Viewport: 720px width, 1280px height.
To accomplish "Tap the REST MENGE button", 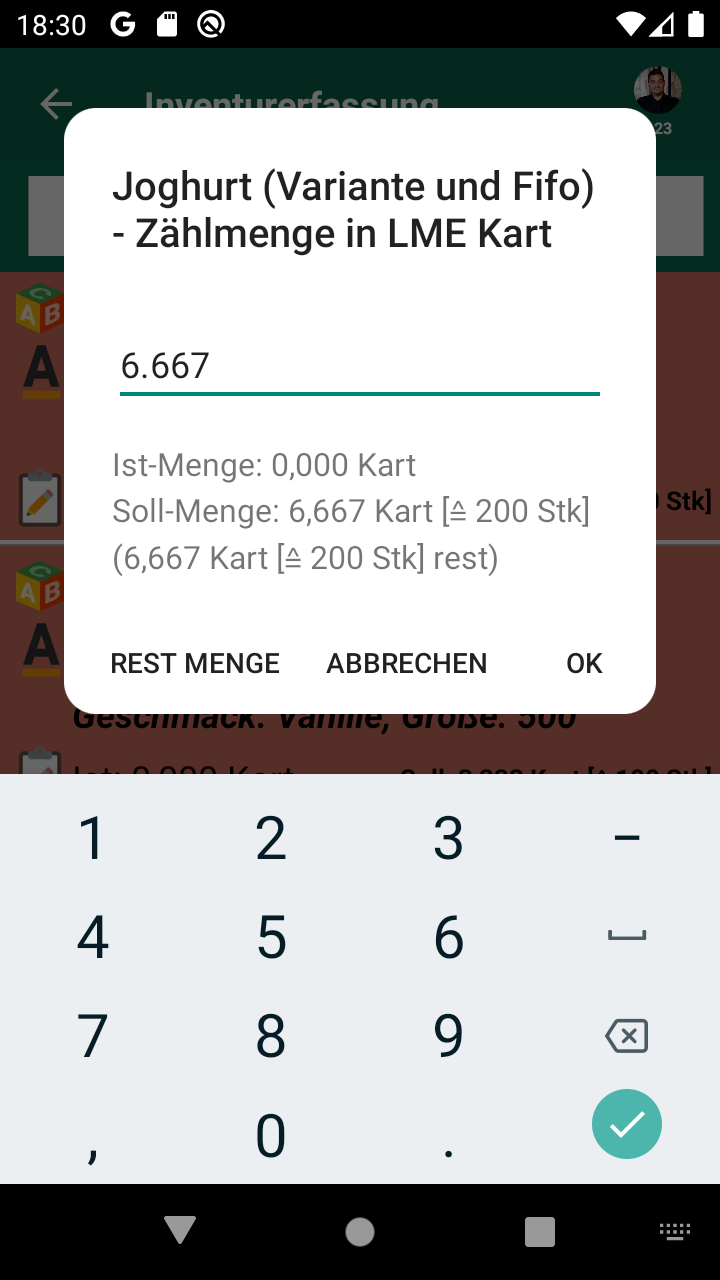I will click(195, 663).
